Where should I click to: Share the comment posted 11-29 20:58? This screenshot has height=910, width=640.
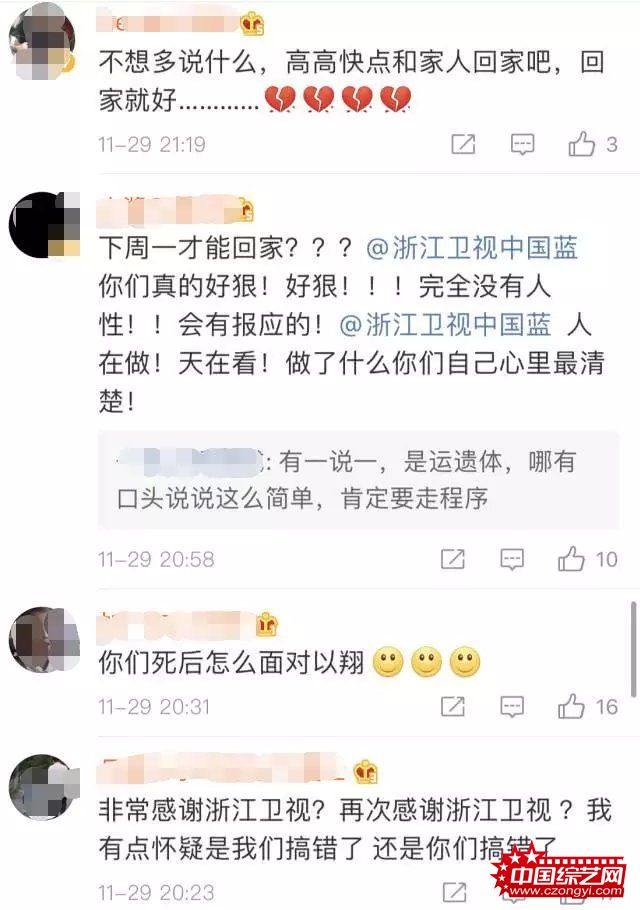click(452, 559)
